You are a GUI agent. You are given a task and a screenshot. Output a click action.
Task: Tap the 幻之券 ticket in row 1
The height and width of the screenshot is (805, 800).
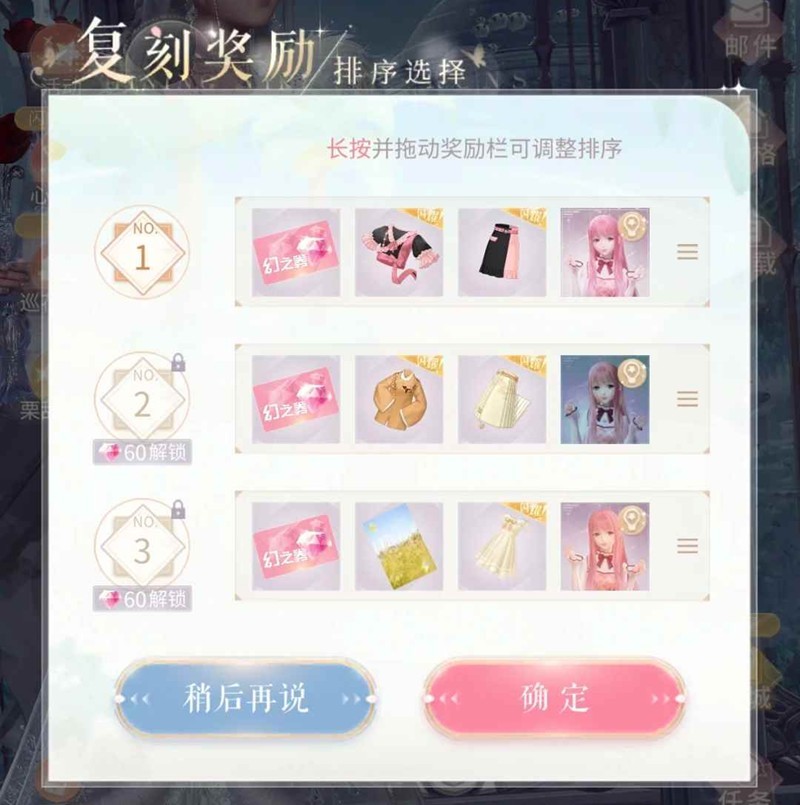coord(296,252)
